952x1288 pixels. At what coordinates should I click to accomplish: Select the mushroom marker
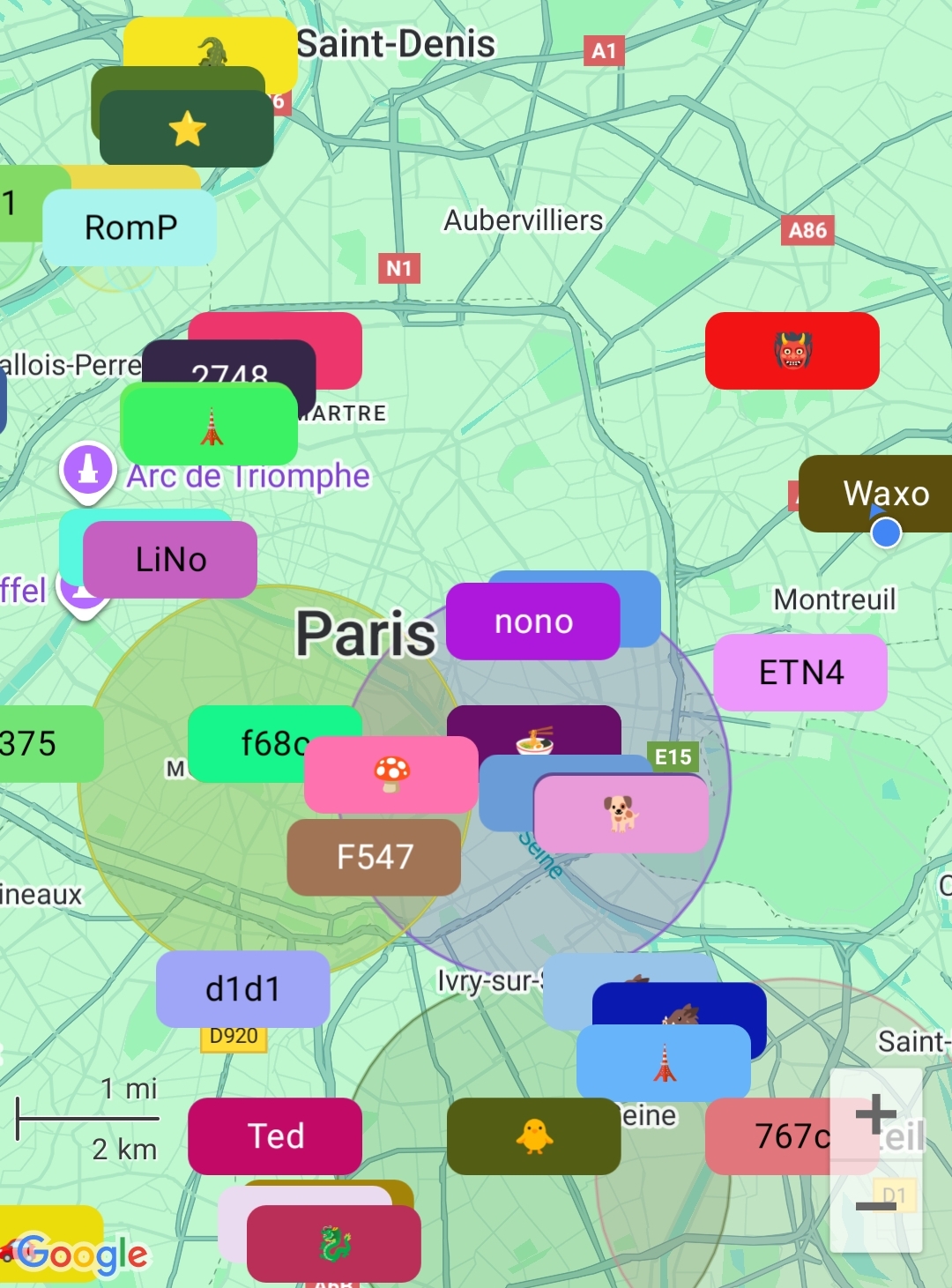pos(391,774)
